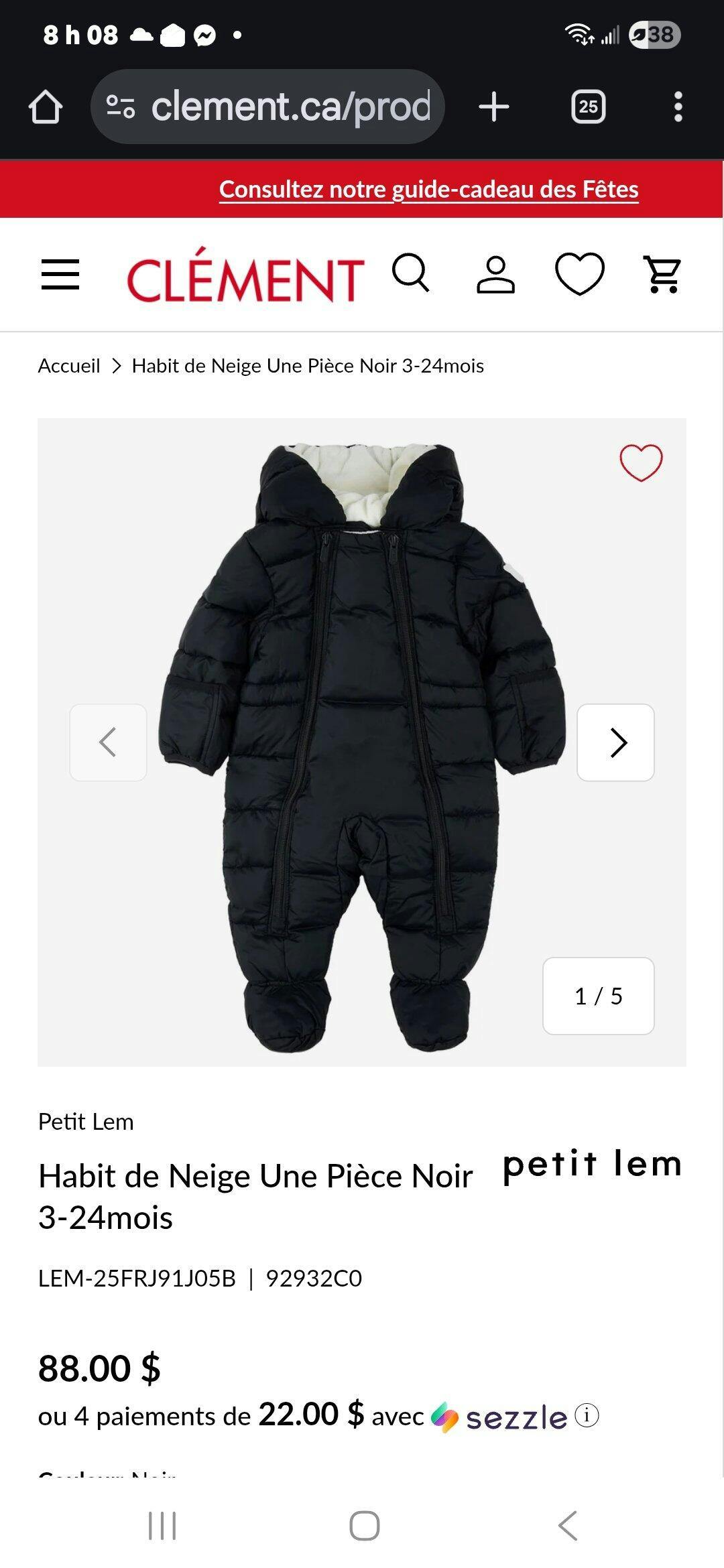View Sezzle payment info details
The width and height of the screenshot is (724, 1568).
tap(587, 1416)
